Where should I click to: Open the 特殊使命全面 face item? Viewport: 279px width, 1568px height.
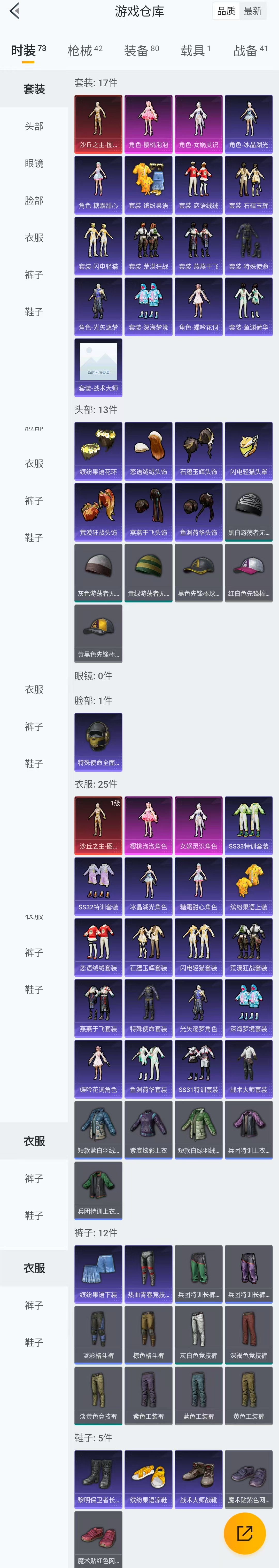point(98,741)
